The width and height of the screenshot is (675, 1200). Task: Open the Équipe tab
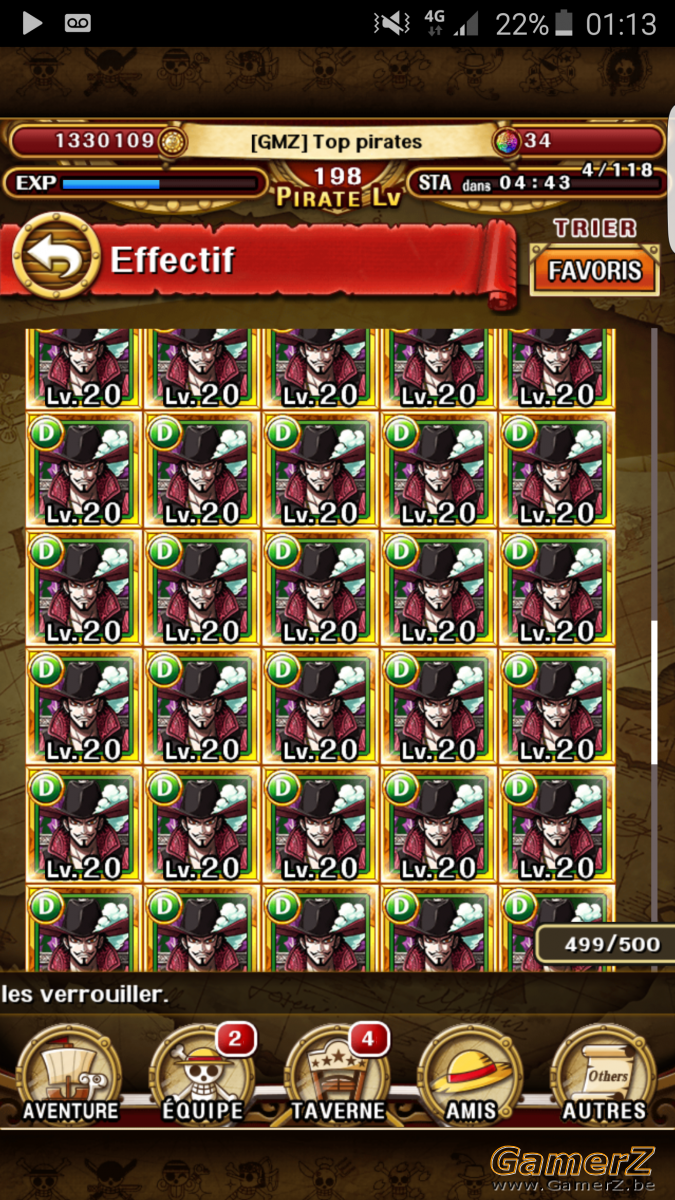[203, 1075]
